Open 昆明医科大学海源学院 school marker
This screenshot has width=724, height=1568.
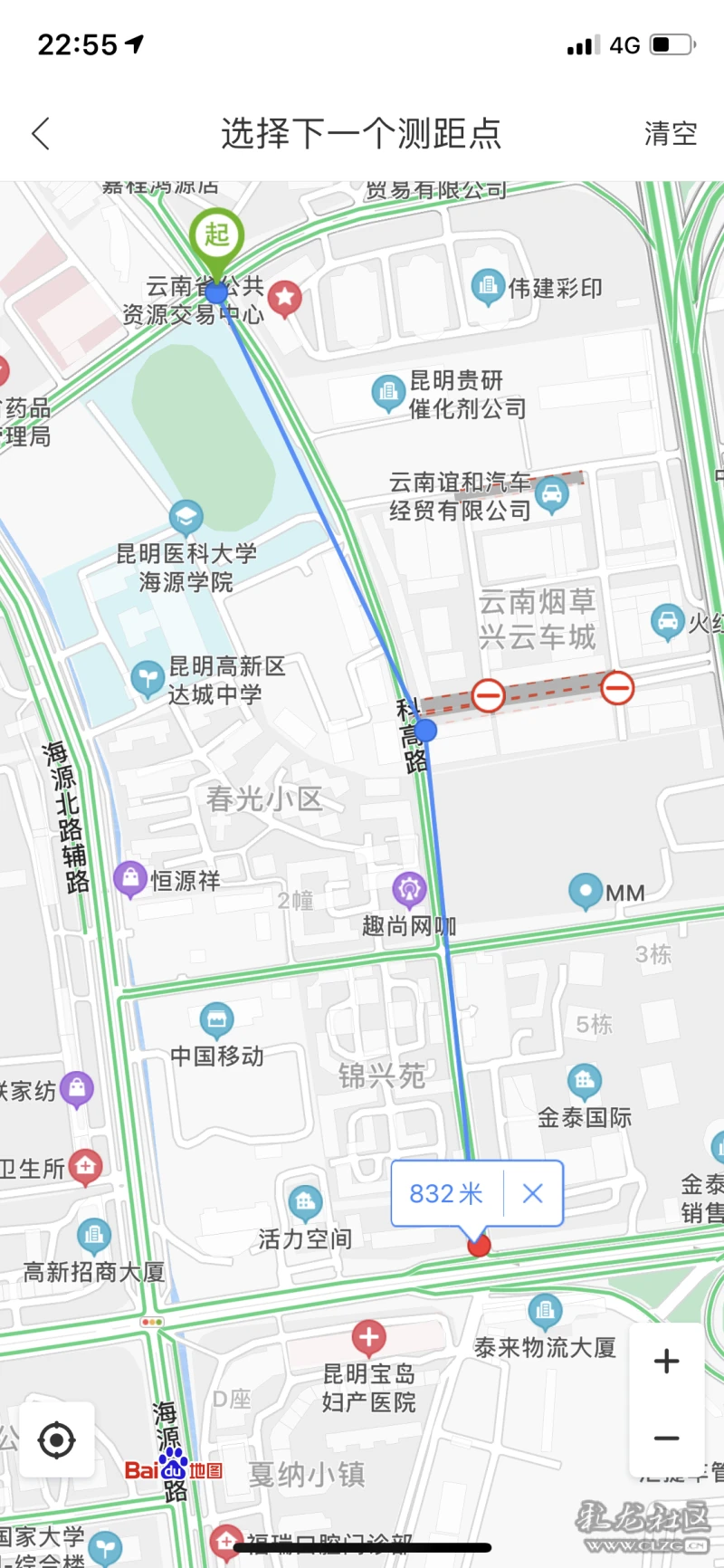(186, 518)
